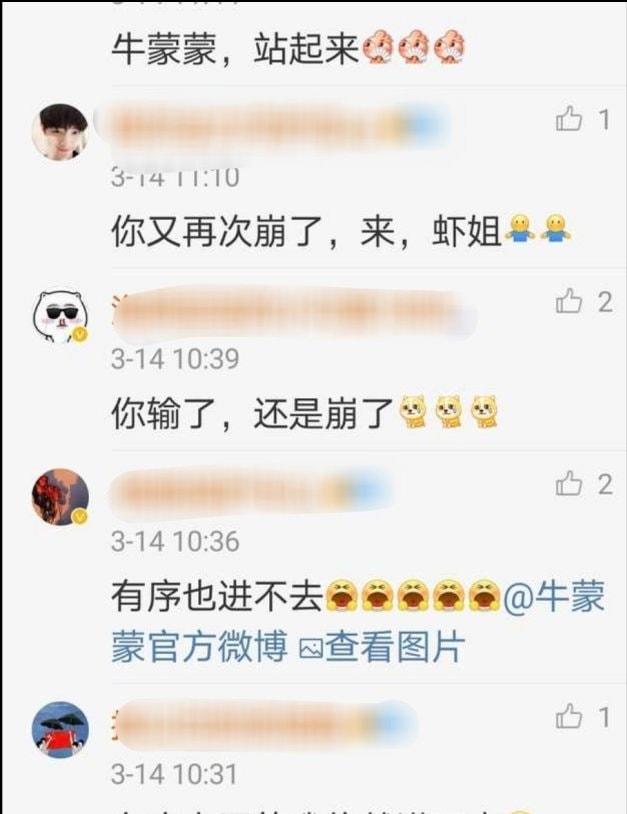Open avatar of the 有序也进不去 commenter
Viewport: 627px width, 814px height.
(x=60, y=497)
